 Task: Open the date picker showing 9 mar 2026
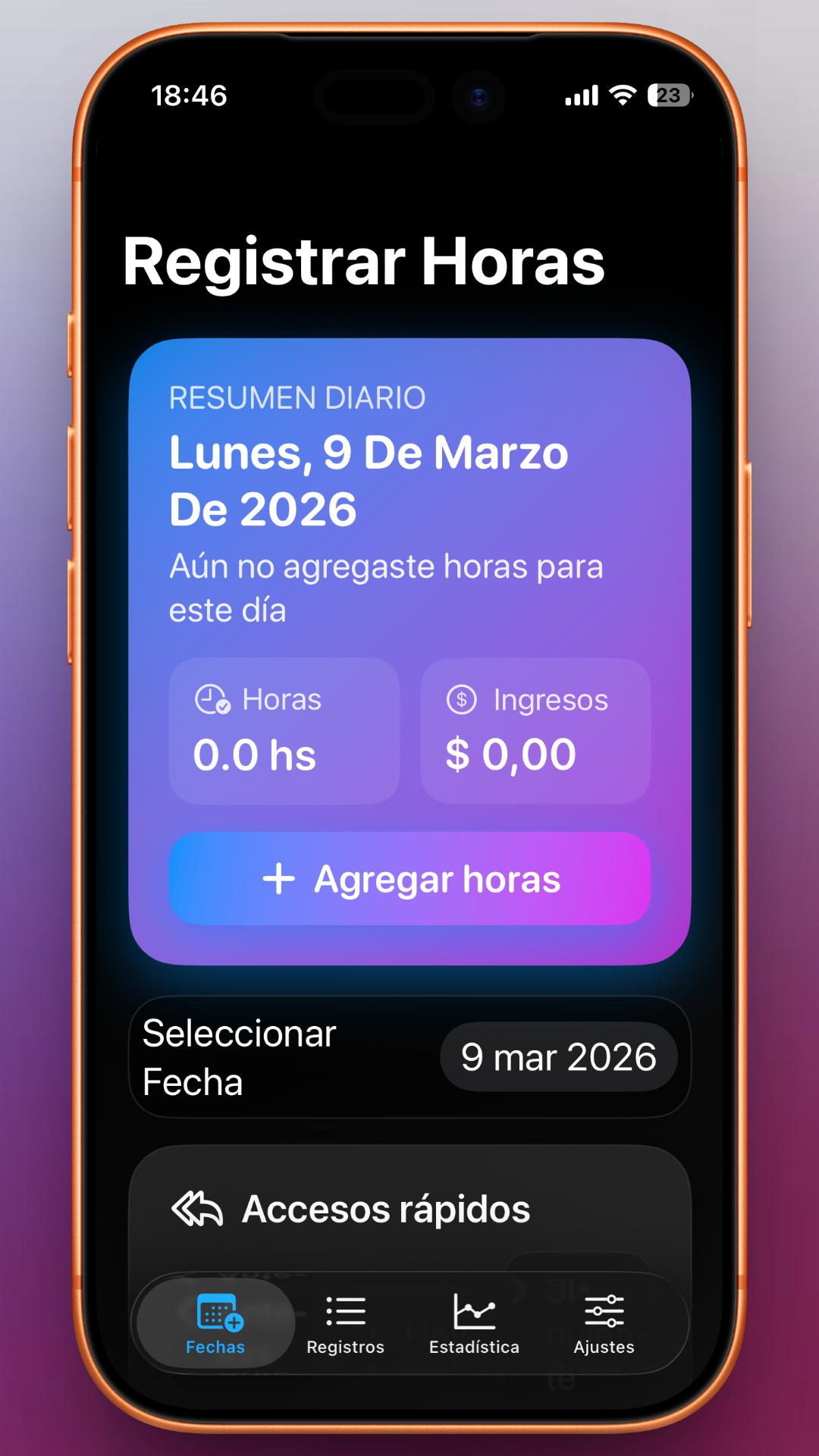[x=560, y=1056]
